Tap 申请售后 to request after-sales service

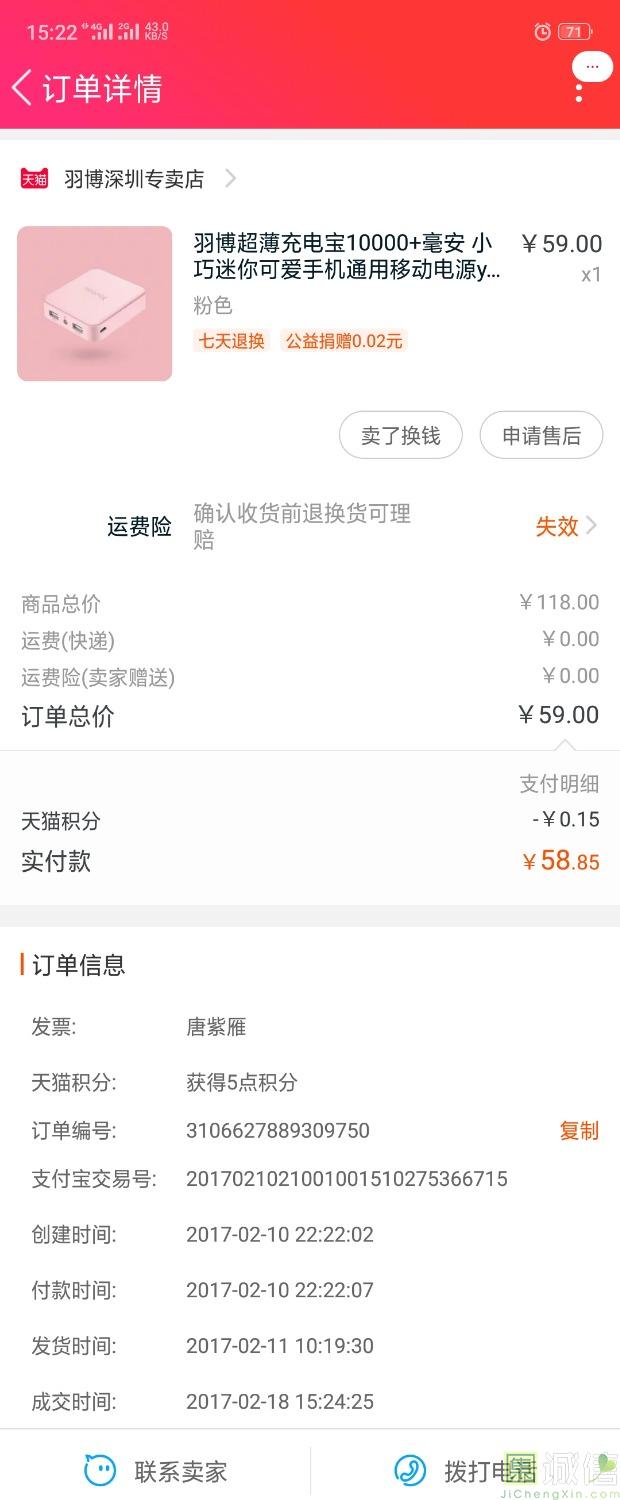[541, 436]
